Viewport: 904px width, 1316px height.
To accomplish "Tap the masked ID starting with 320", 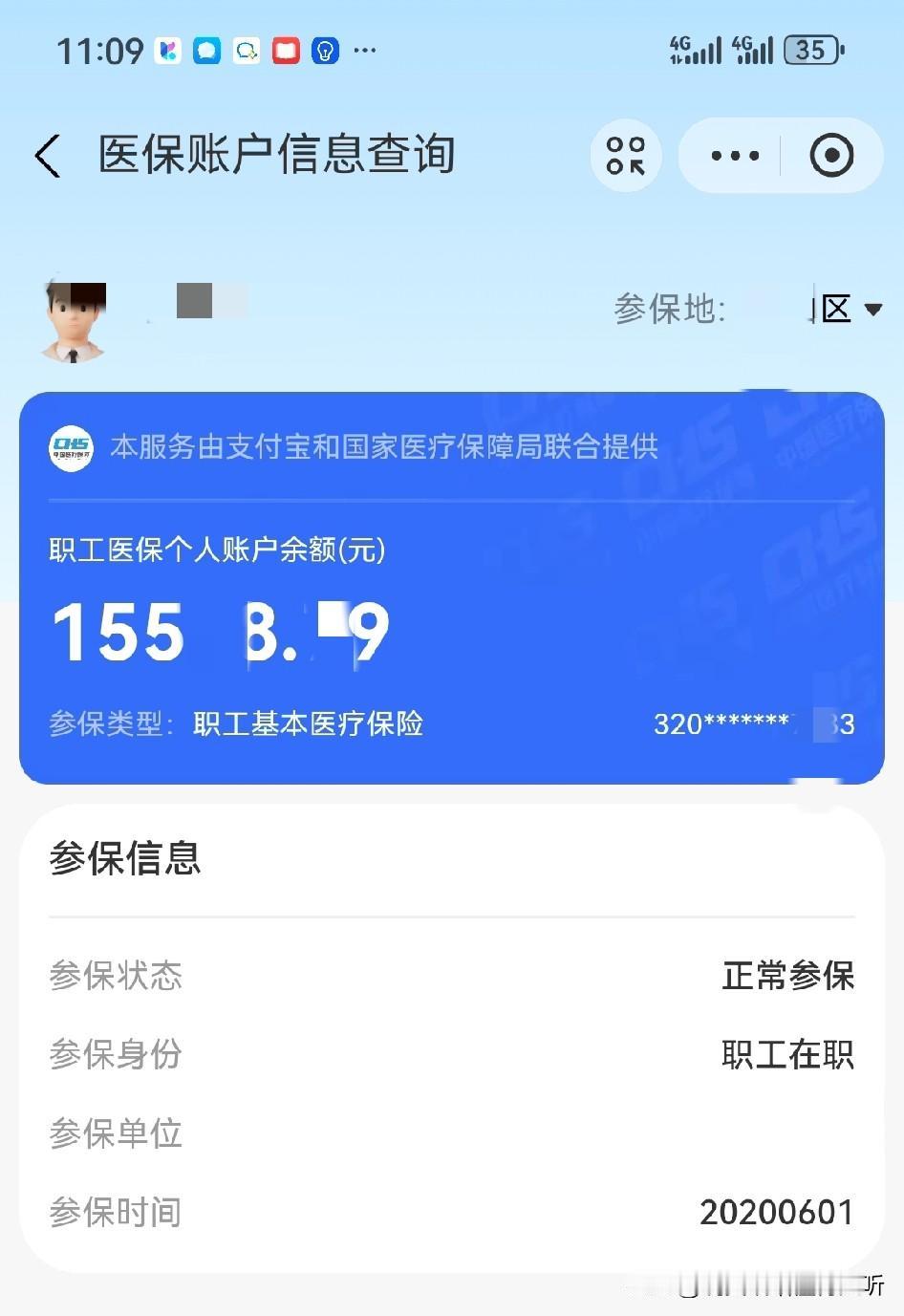I will (x=754, y=724).
